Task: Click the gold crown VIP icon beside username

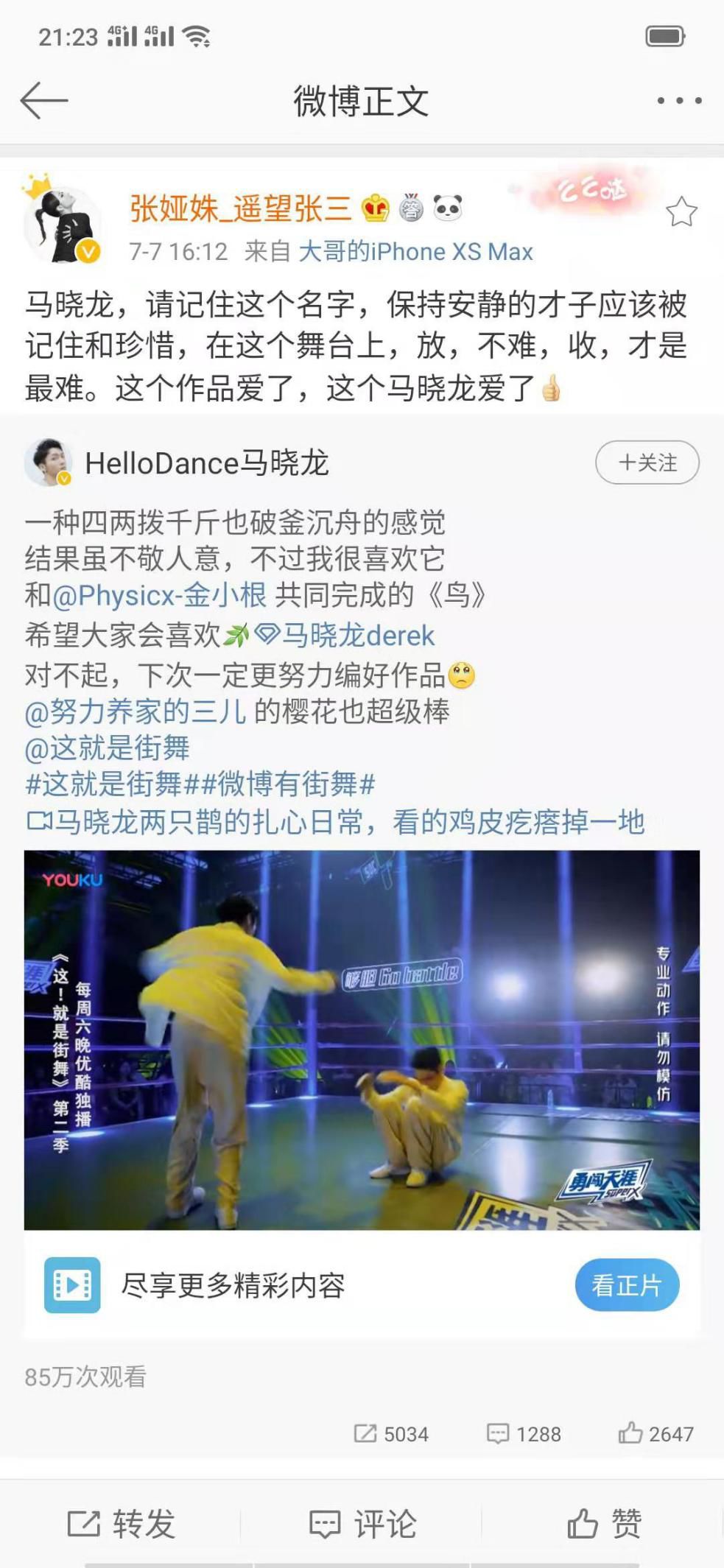Action: coord(376,208)
